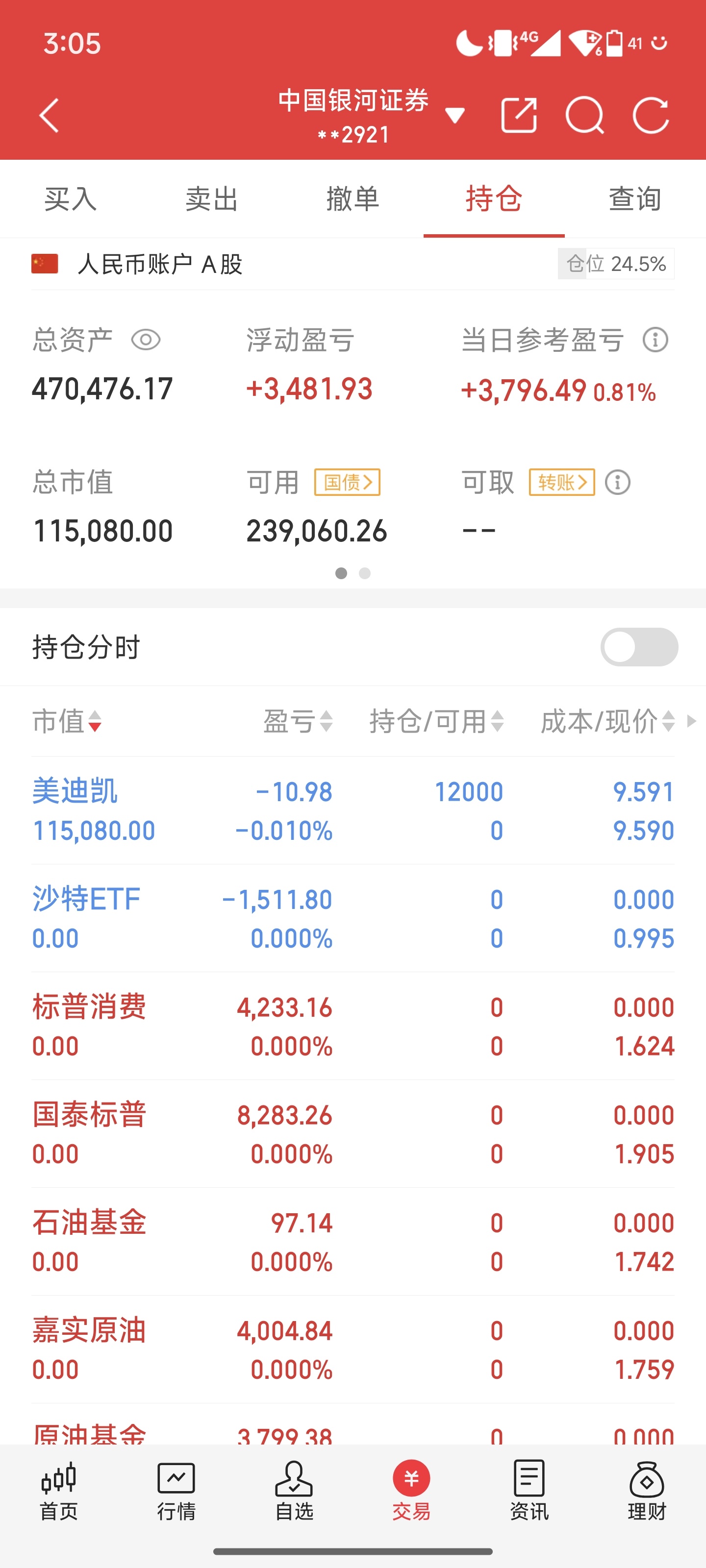Enable the 持仓分时 switch

pyautogui.click(x=639, y=646)
